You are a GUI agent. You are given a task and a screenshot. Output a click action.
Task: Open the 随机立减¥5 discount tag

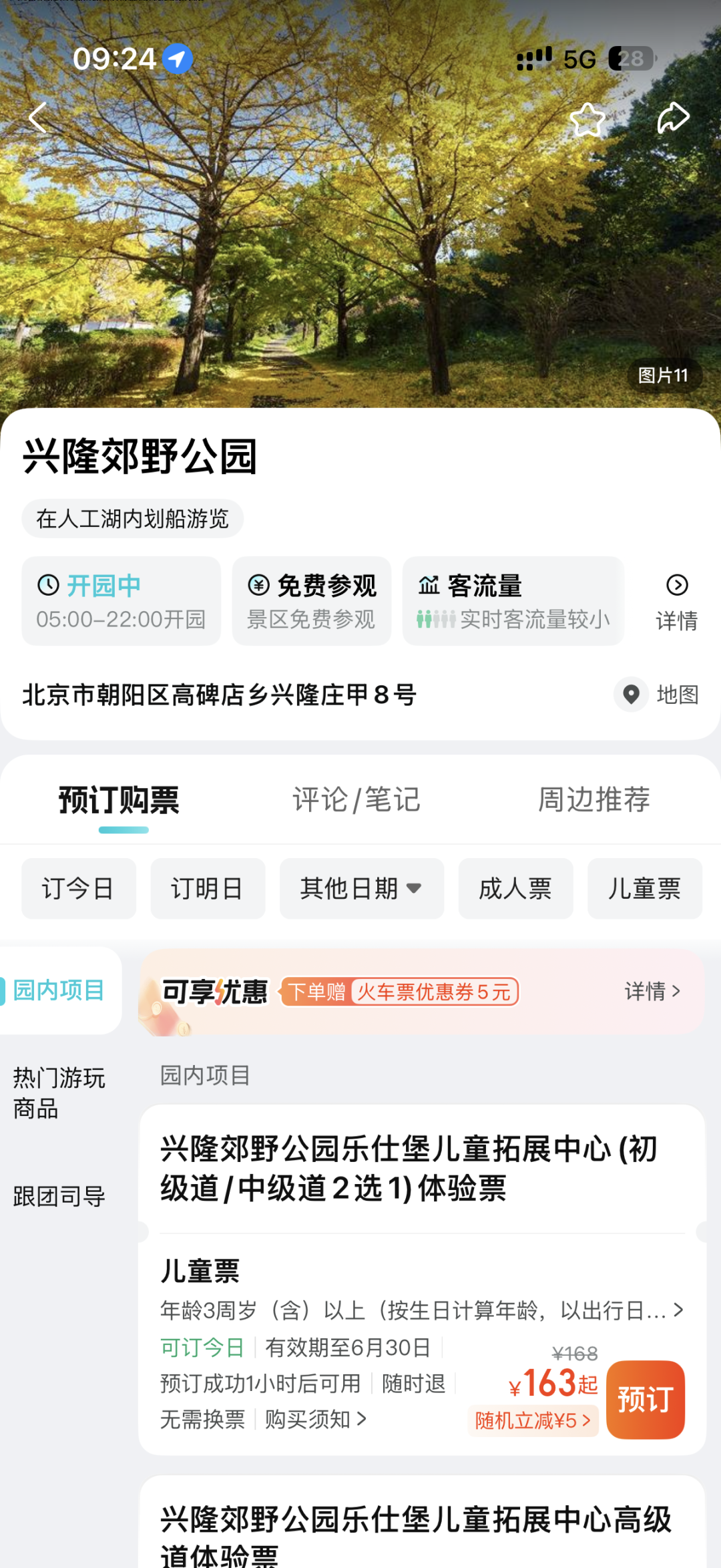[x=533, y=1420]
